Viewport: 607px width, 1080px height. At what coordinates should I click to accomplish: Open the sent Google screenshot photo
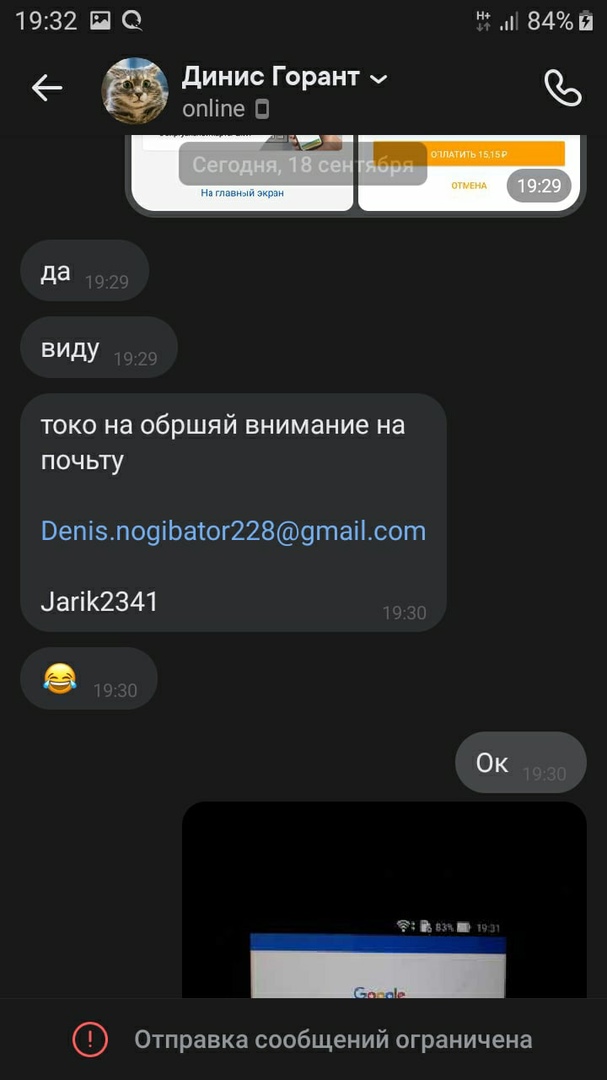383,900
